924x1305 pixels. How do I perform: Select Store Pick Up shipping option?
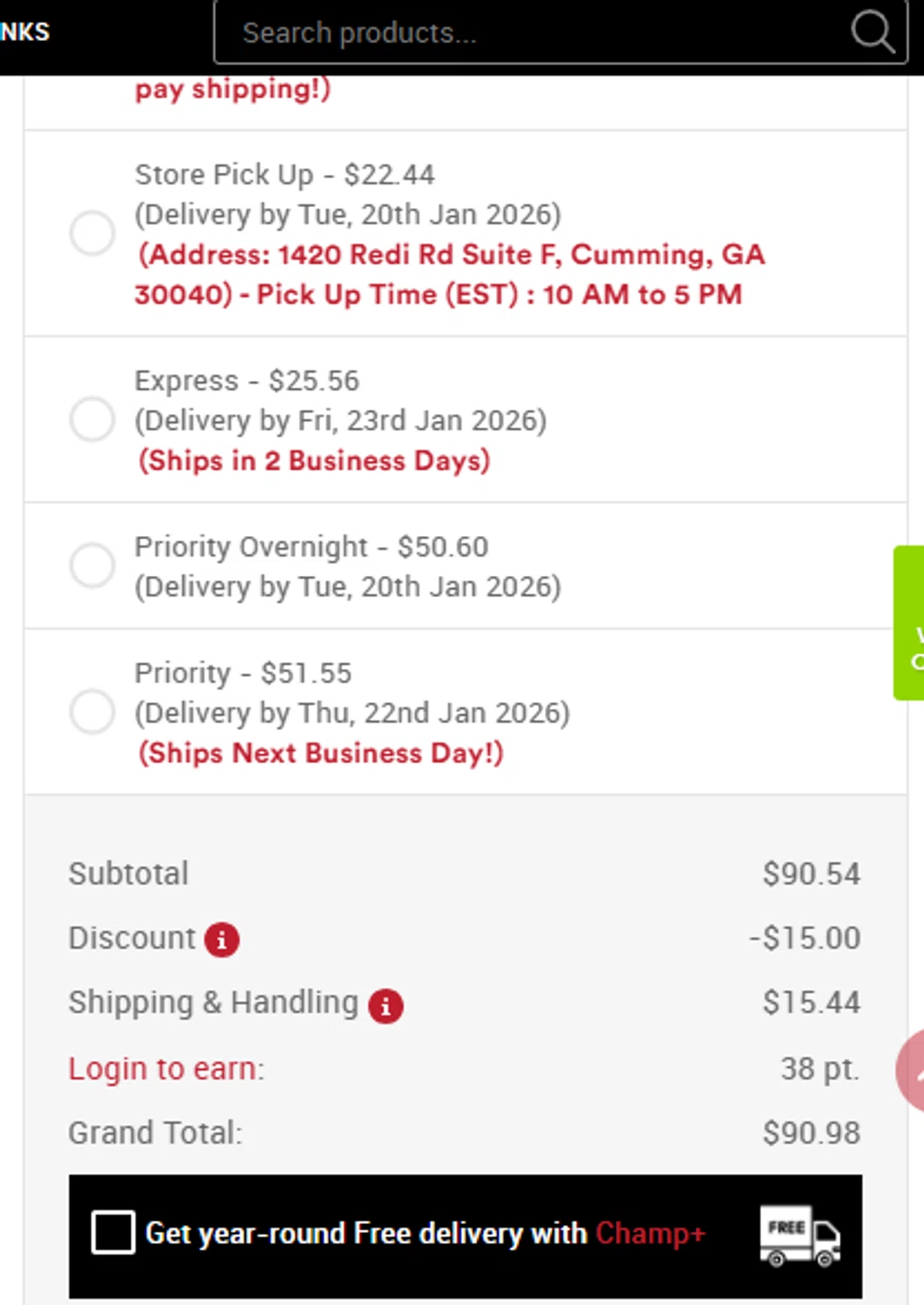(x=92, y=233)
